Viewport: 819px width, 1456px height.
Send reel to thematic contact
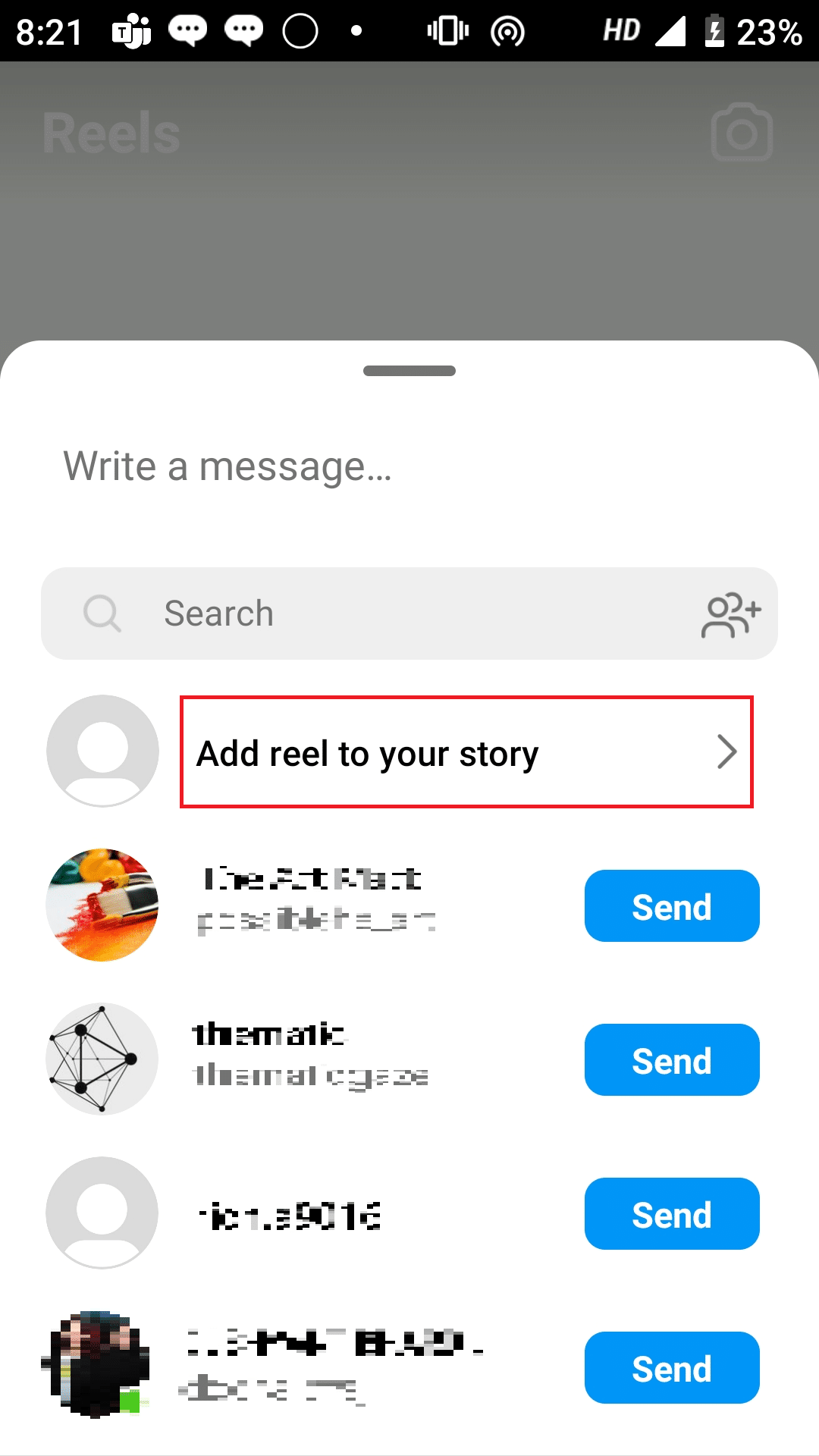[671, 1060]
